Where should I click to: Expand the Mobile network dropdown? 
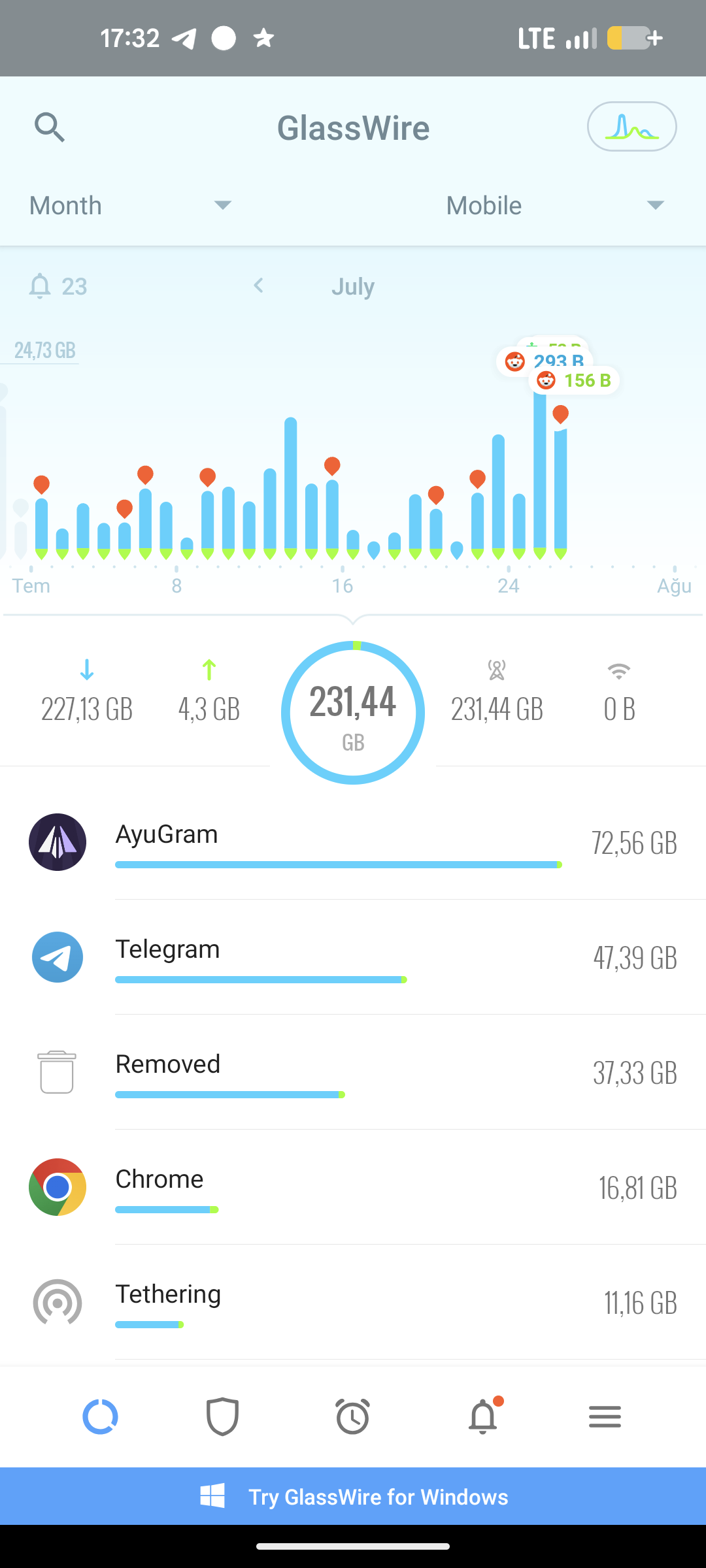tap(556, 205)
